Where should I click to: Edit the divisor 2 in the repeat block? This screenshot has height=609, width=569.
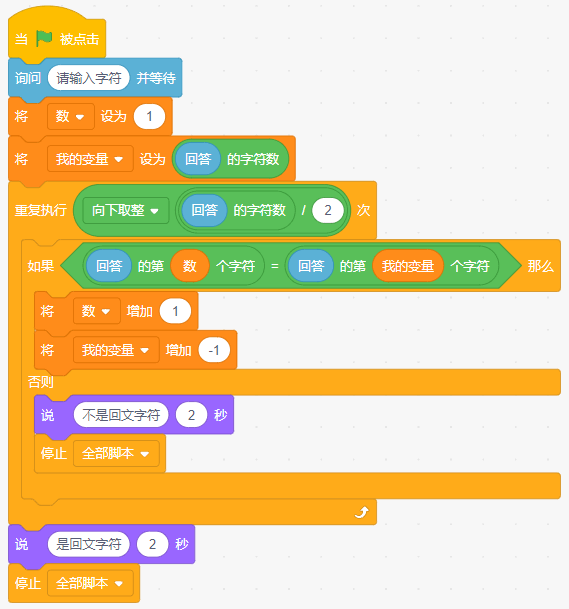click(328, 211)
